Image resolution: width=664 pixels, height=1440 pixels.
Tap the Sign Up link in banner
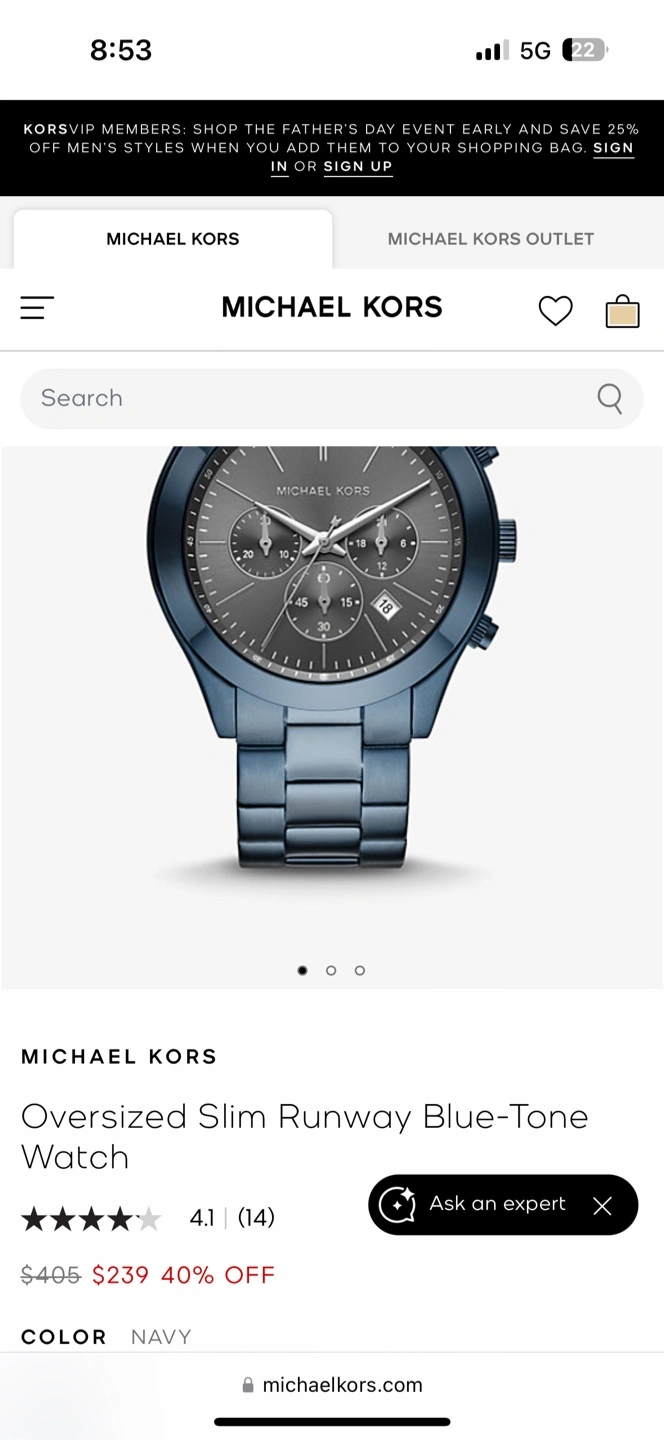pyautogui.click(x=358, y=167)
